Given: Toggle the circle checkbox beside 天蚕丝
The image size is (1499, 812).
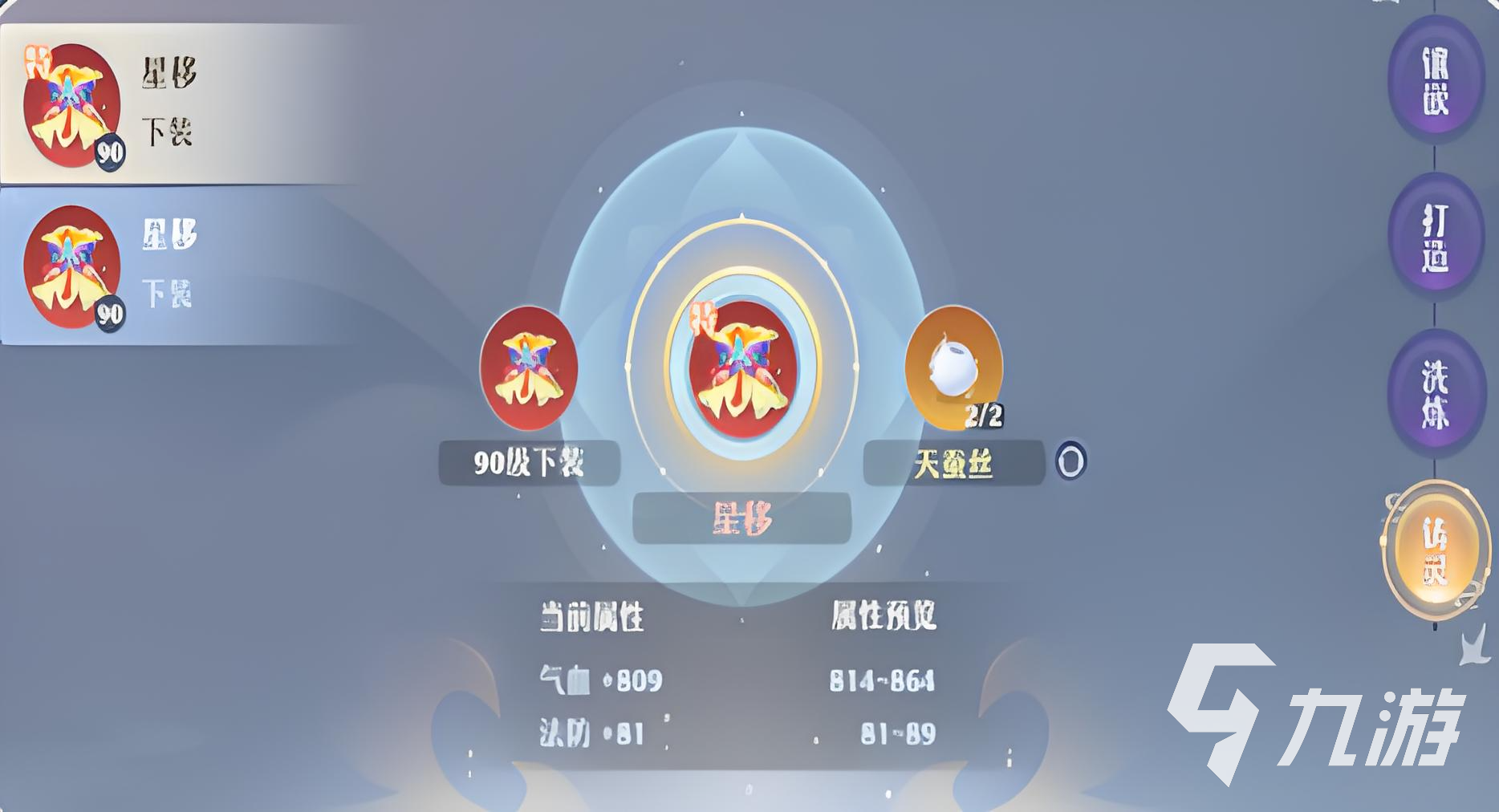Looking at the screenshot, I should pos(1070,461).
